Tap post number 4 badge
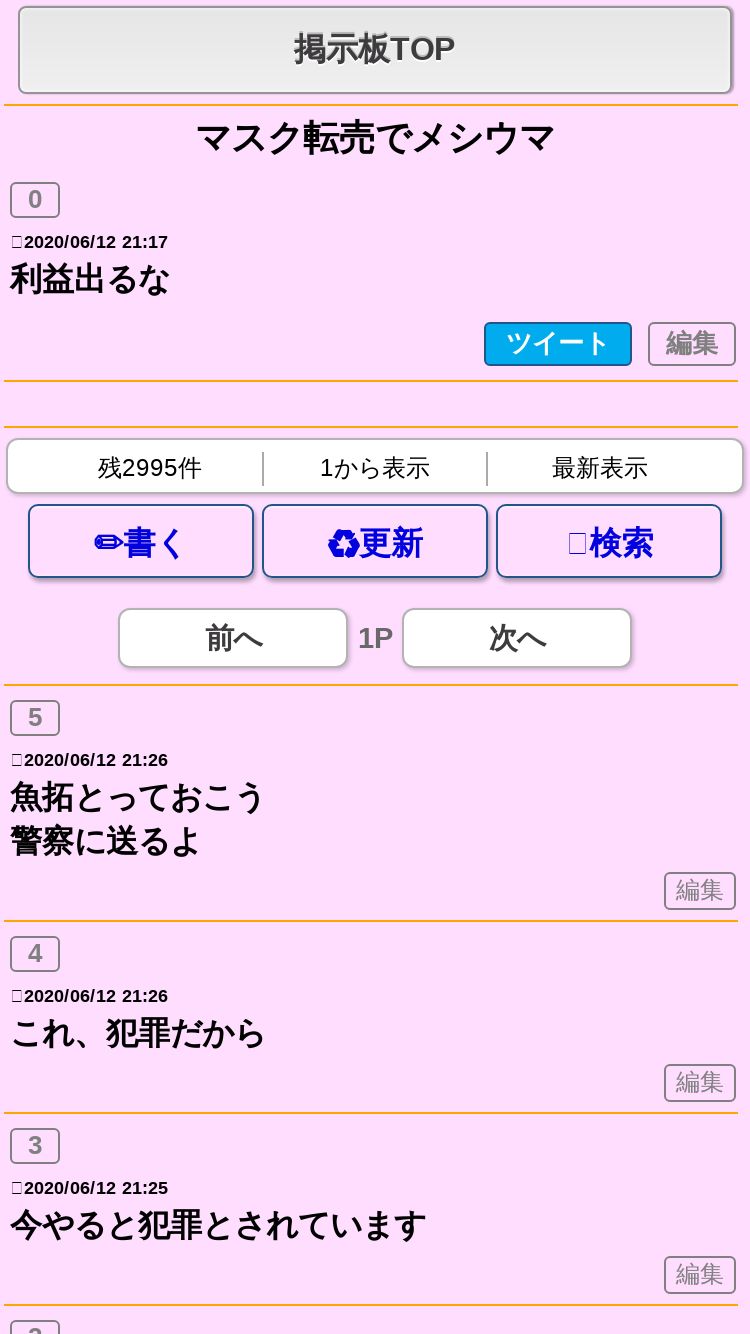The width and height of the screenshot is (750, 1334). tap(35, 954)
